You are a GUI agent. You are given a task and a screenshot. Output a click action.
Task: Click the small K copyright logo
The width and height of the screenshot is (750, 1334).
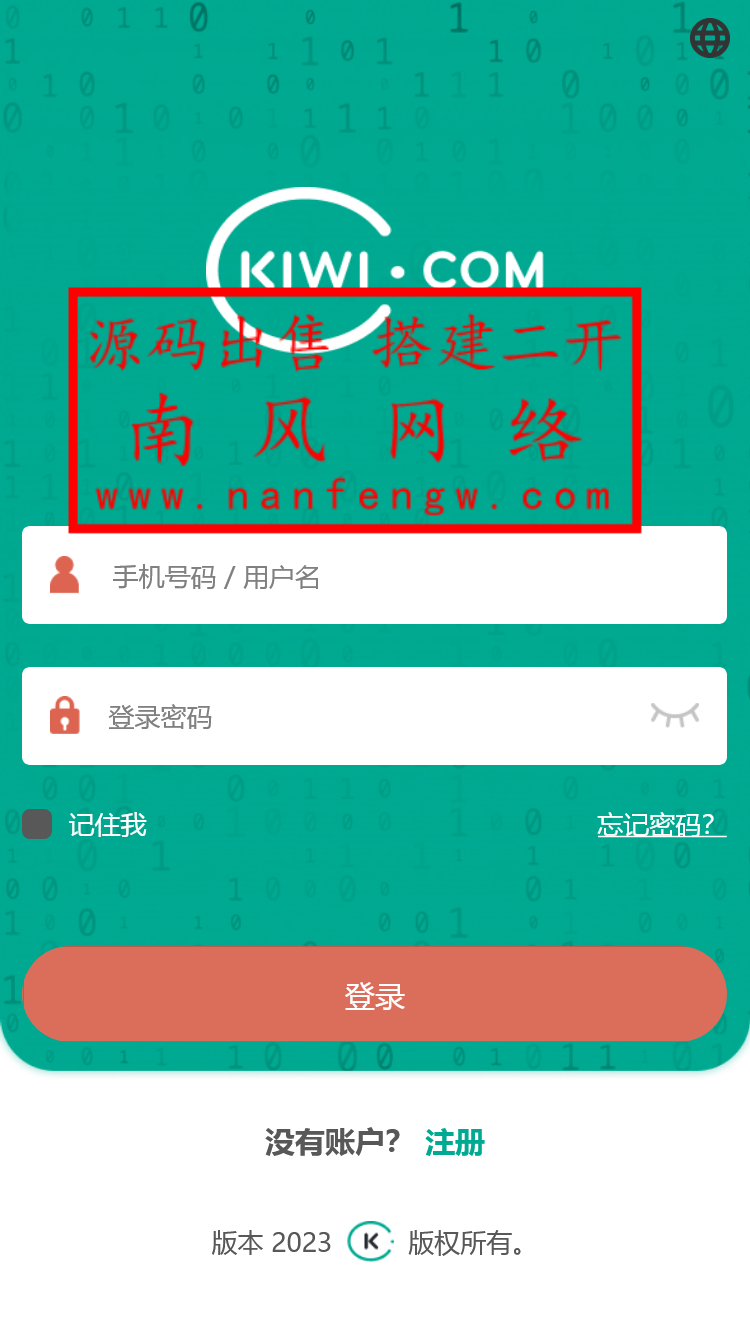(x=370, y=1243)
